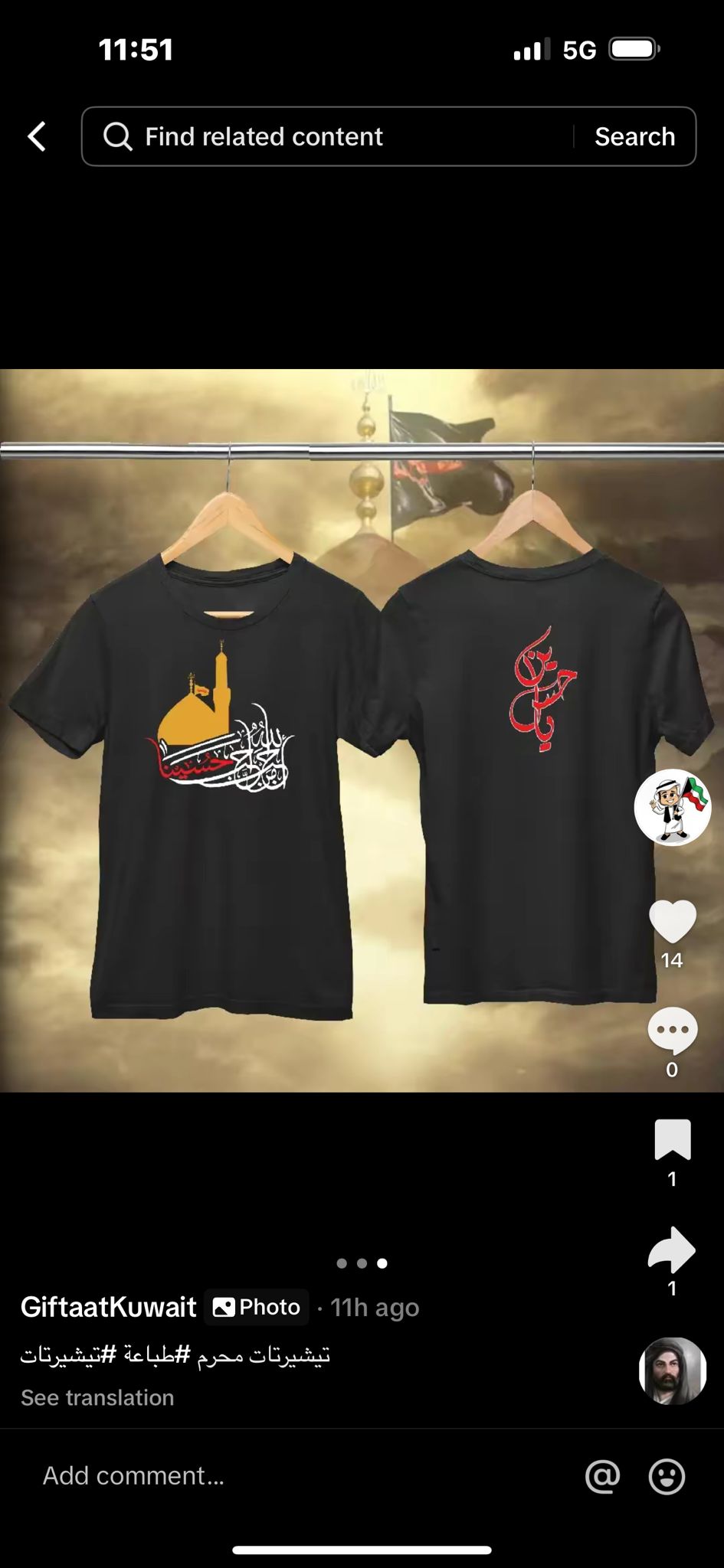Bookmark this post
The image size is (724, 1568).
tap(673, 1140)
